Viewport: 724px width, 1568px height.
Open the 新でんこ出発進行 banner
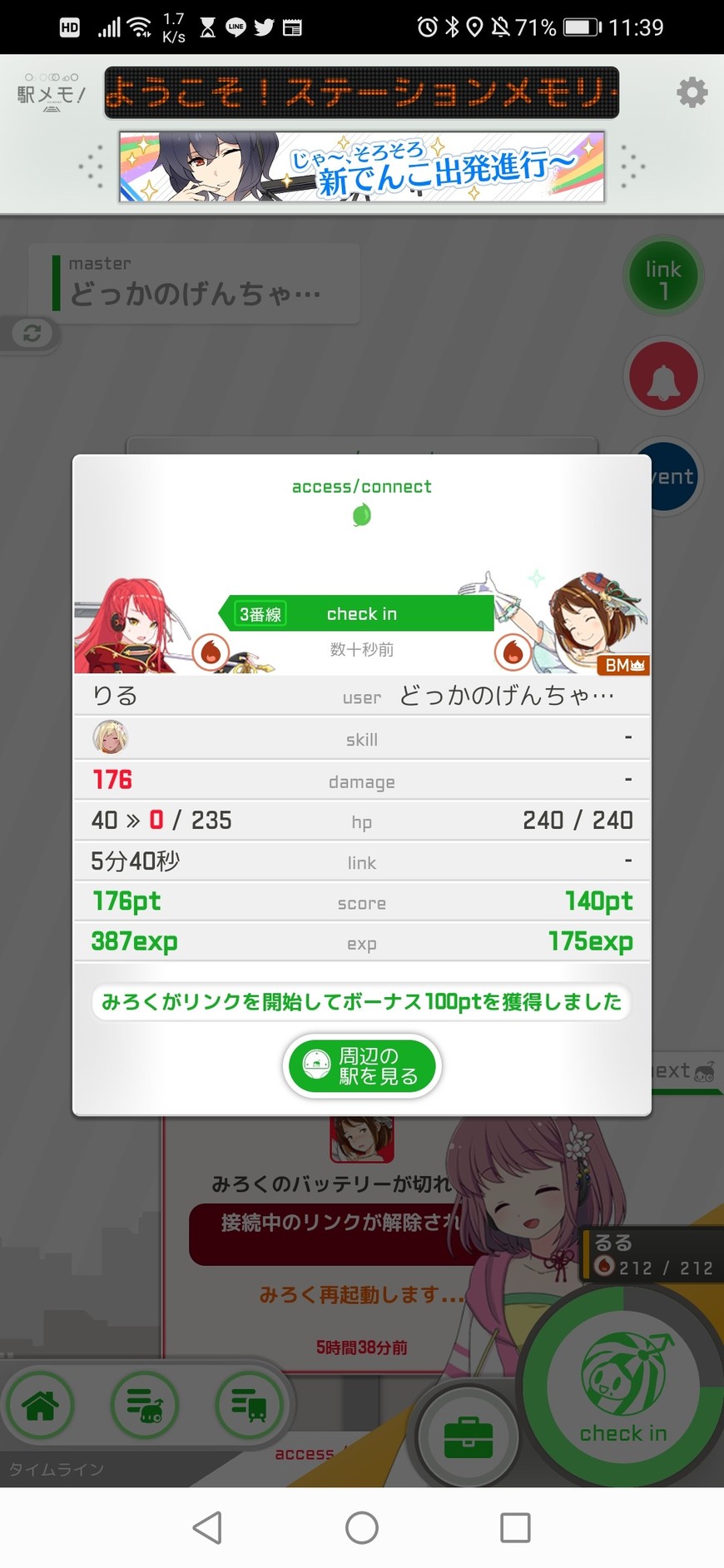361,166
